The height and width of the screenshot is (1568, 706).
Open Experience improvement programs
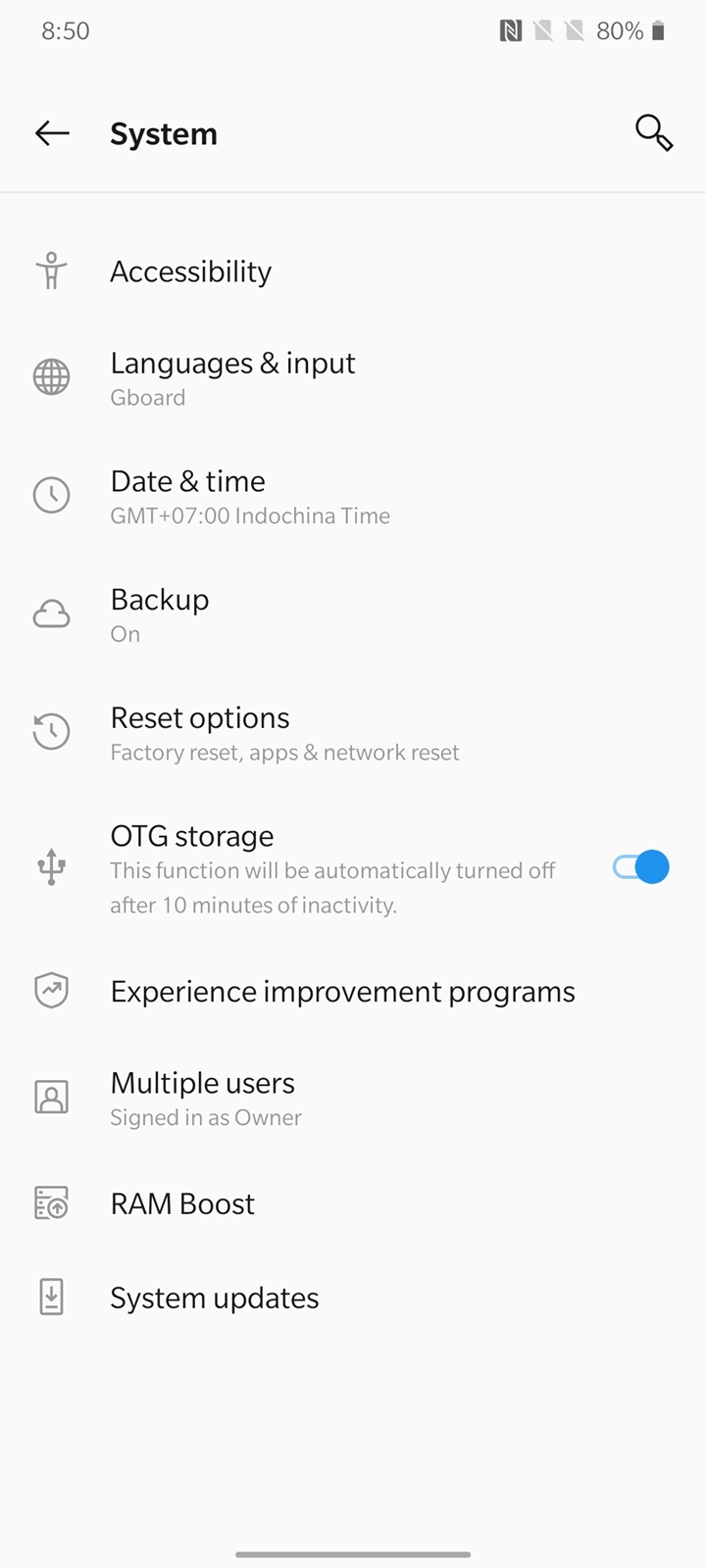(353, 992)
